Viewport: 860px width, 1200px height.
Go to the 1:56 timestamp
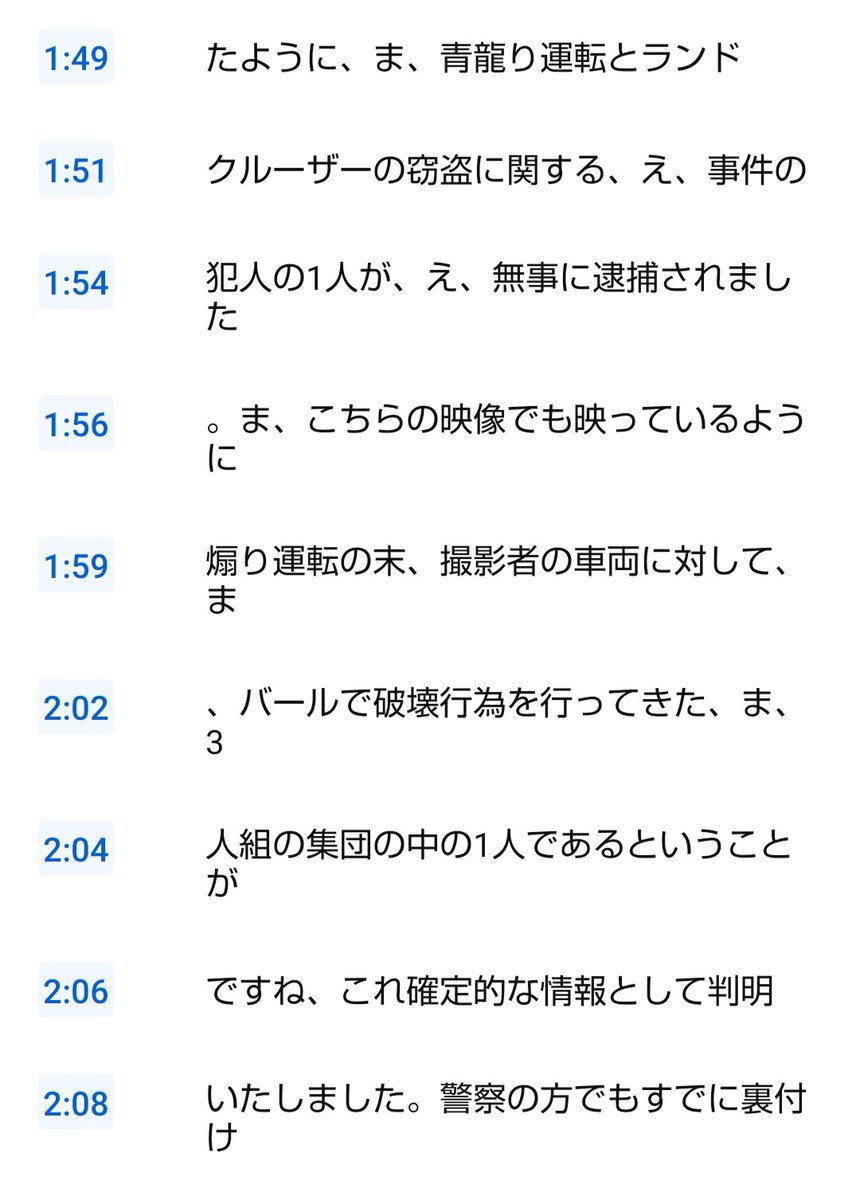point(76,425)
